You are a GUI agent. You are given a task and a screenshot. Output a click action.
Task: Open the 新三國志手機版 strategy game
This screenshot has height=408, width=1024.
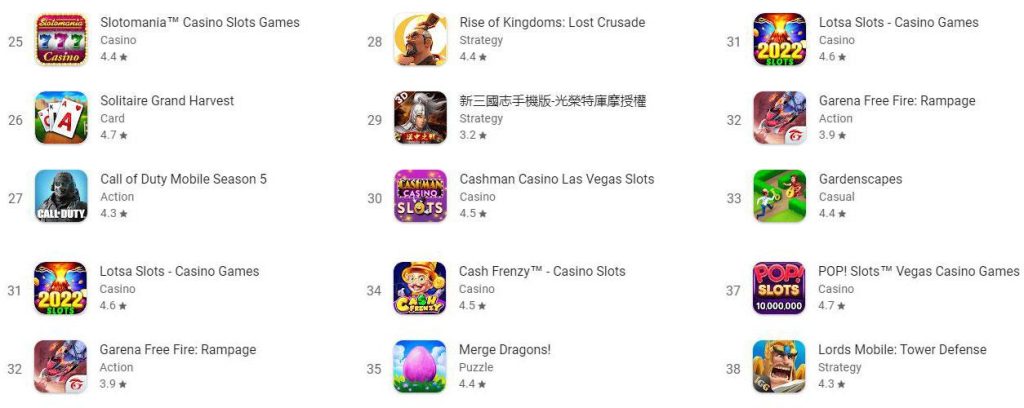click(x=552, y=101)
